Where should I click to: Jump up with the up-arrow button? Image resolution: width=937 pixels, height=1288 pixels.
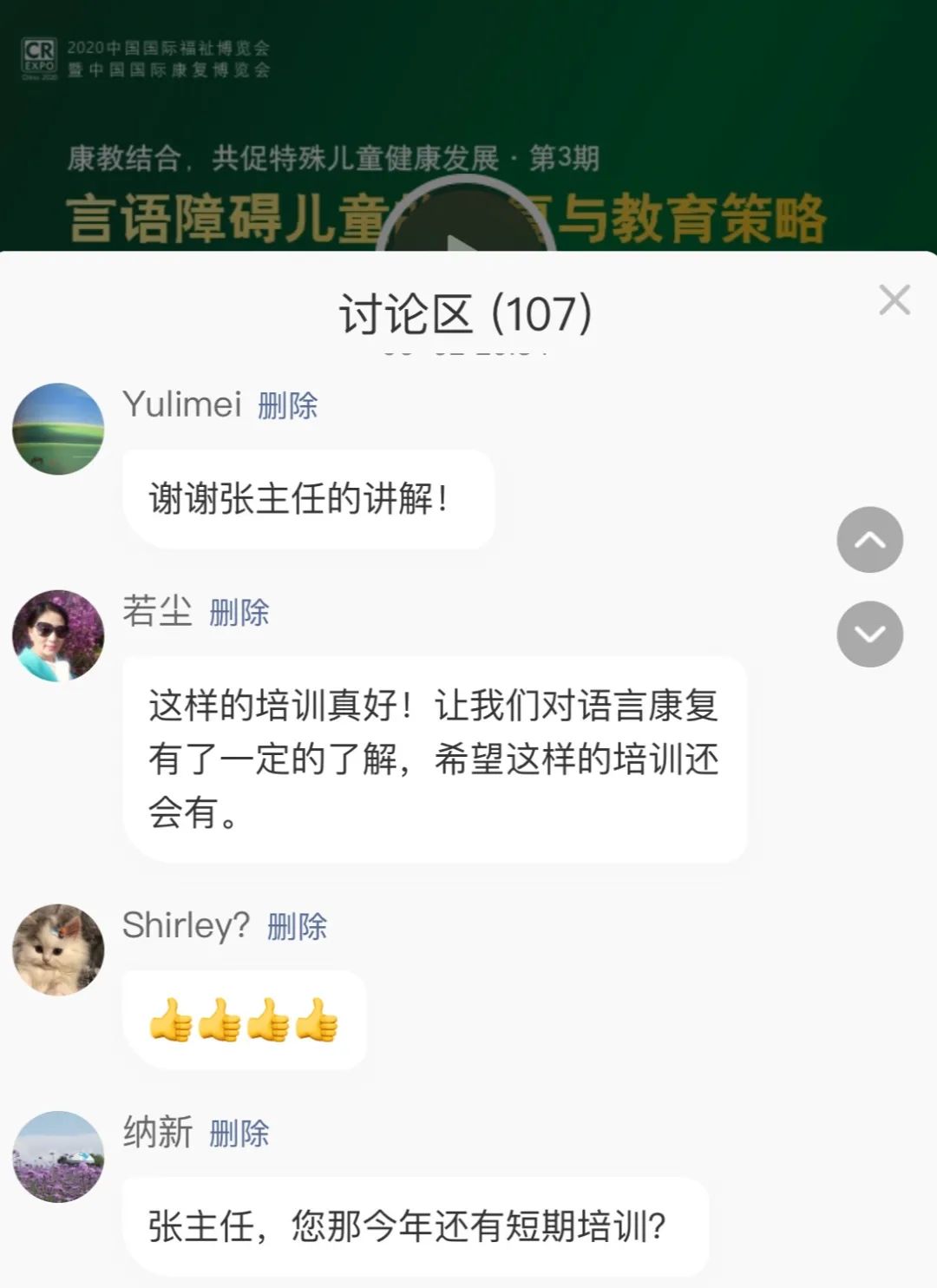coord(869,540)
